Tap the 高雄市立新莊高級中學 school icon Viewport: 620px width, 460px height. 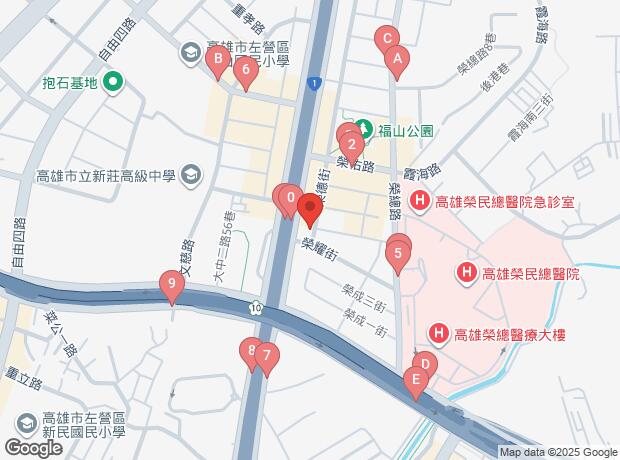[x=191, y=175]
